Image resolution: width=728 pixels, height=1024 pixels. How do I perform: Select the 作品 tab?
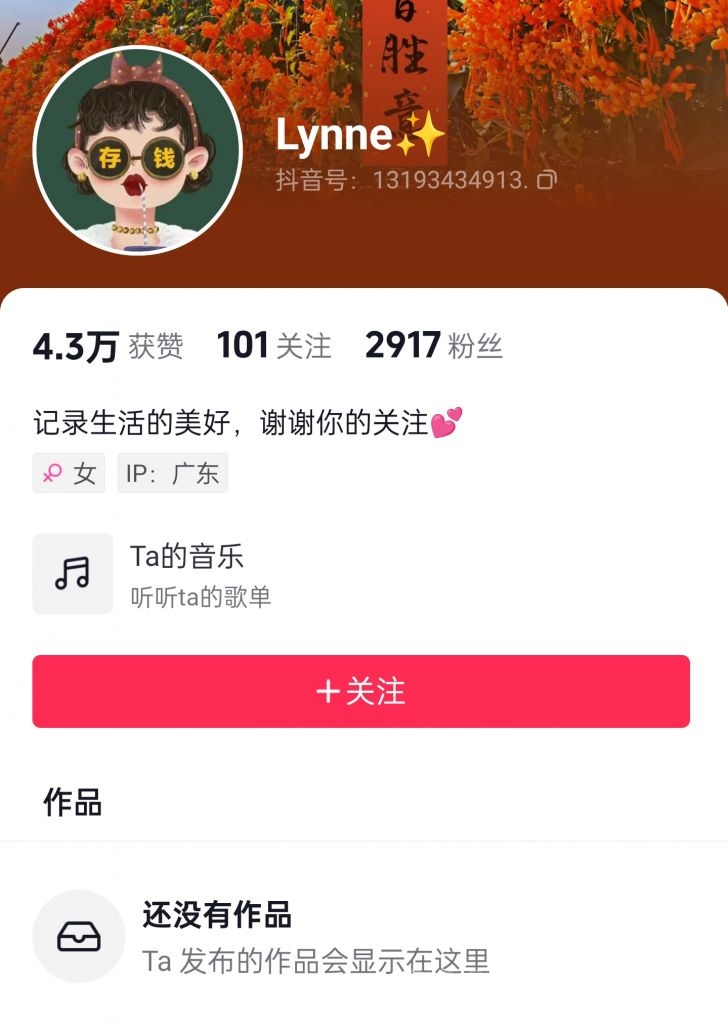click(x=72, y=802)
